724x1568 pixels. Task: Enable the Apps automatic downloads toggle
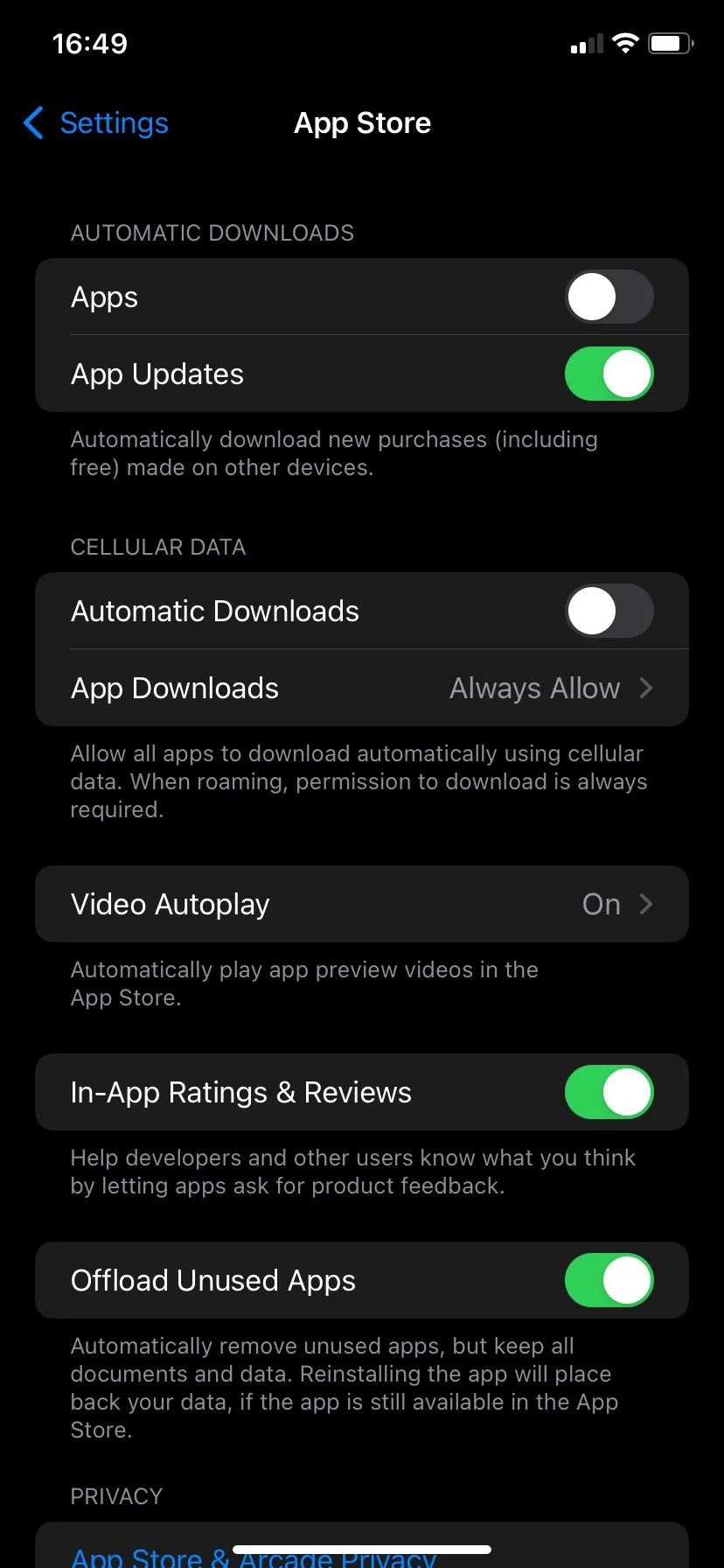[x=609, y=297]
